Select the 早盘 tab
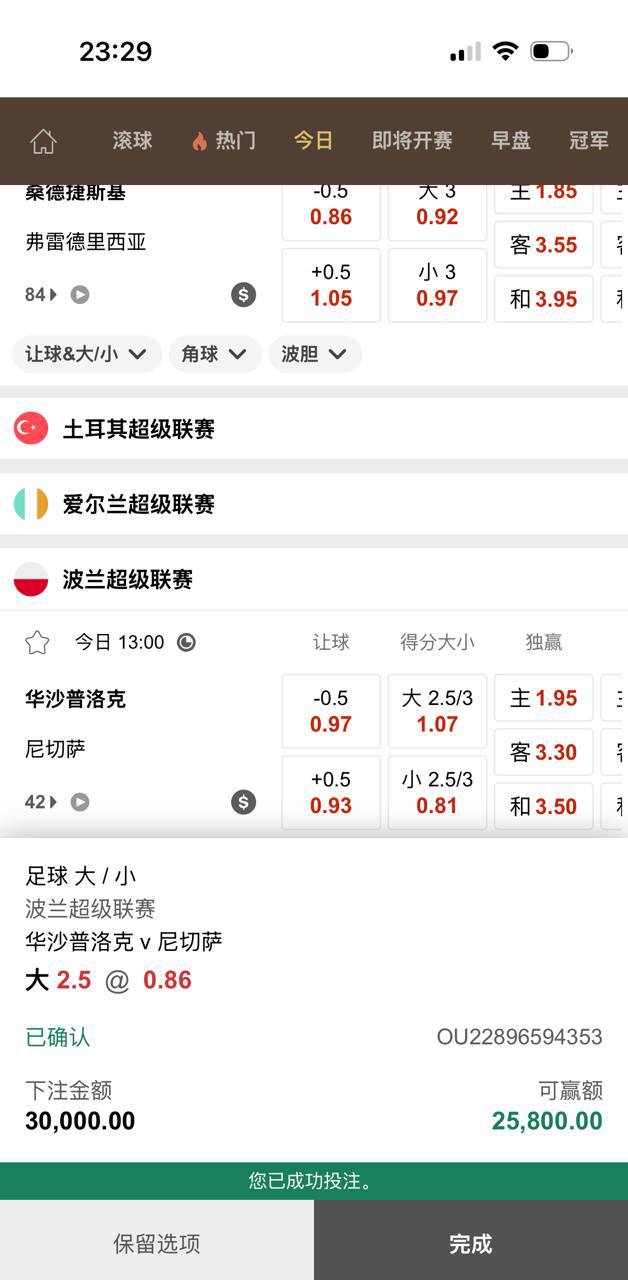This screenshot has width=628, height=1280. click(510, 141)
